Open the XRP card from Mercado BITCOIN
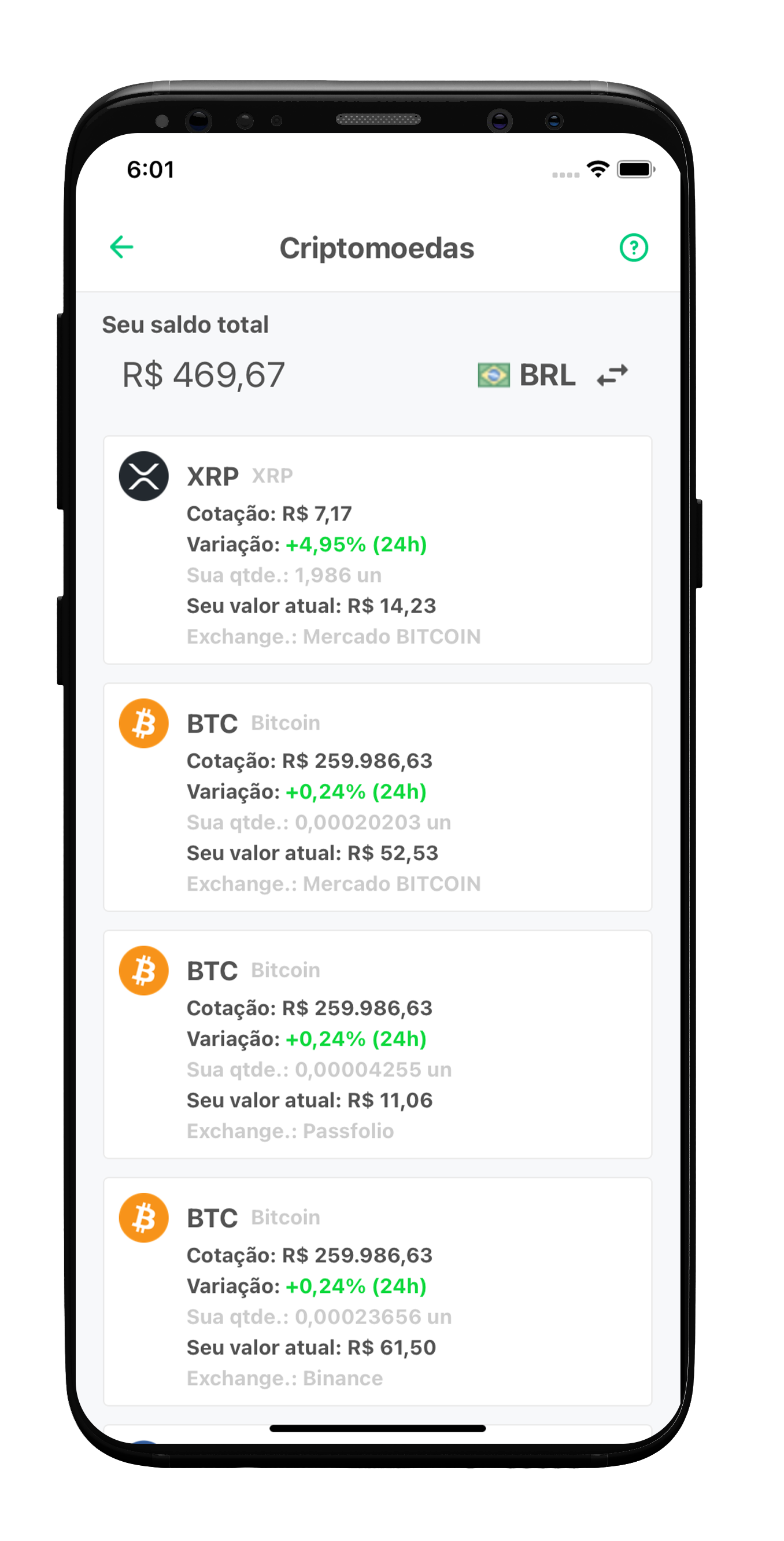The width and height of the screenshot is (784, 1541). (378, 550)
